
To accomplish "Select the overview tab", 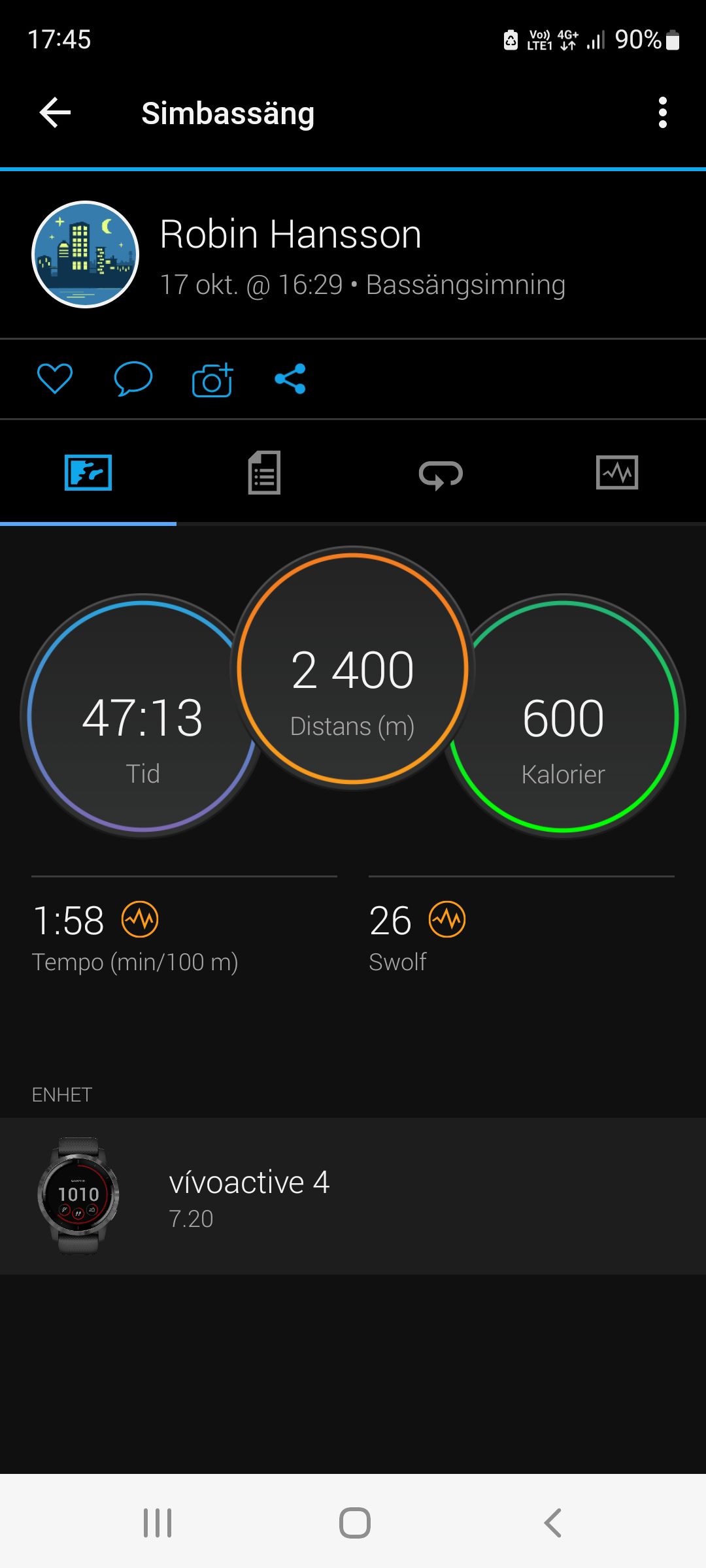I will 88,473.
